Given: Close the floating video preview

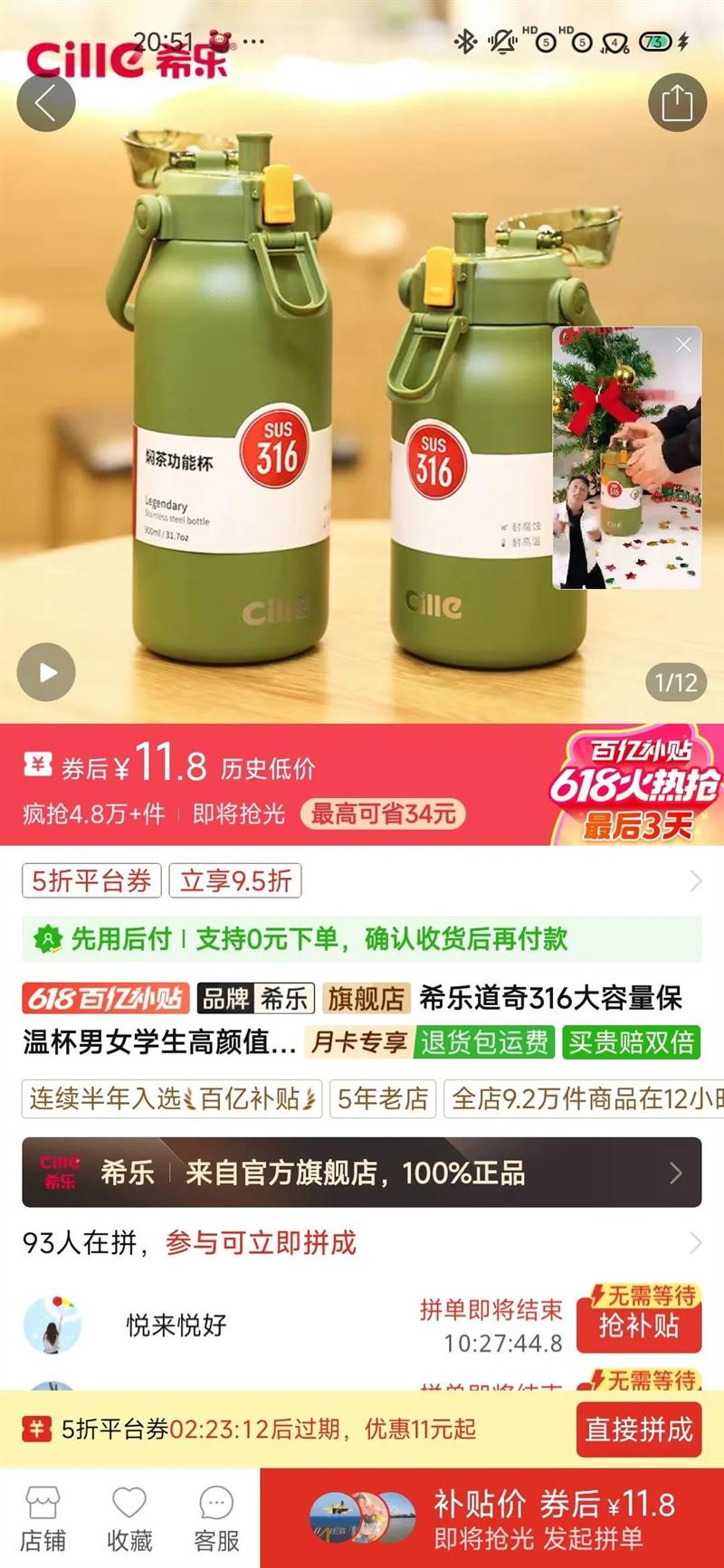Looking at the screenshot, I should 684,344.
